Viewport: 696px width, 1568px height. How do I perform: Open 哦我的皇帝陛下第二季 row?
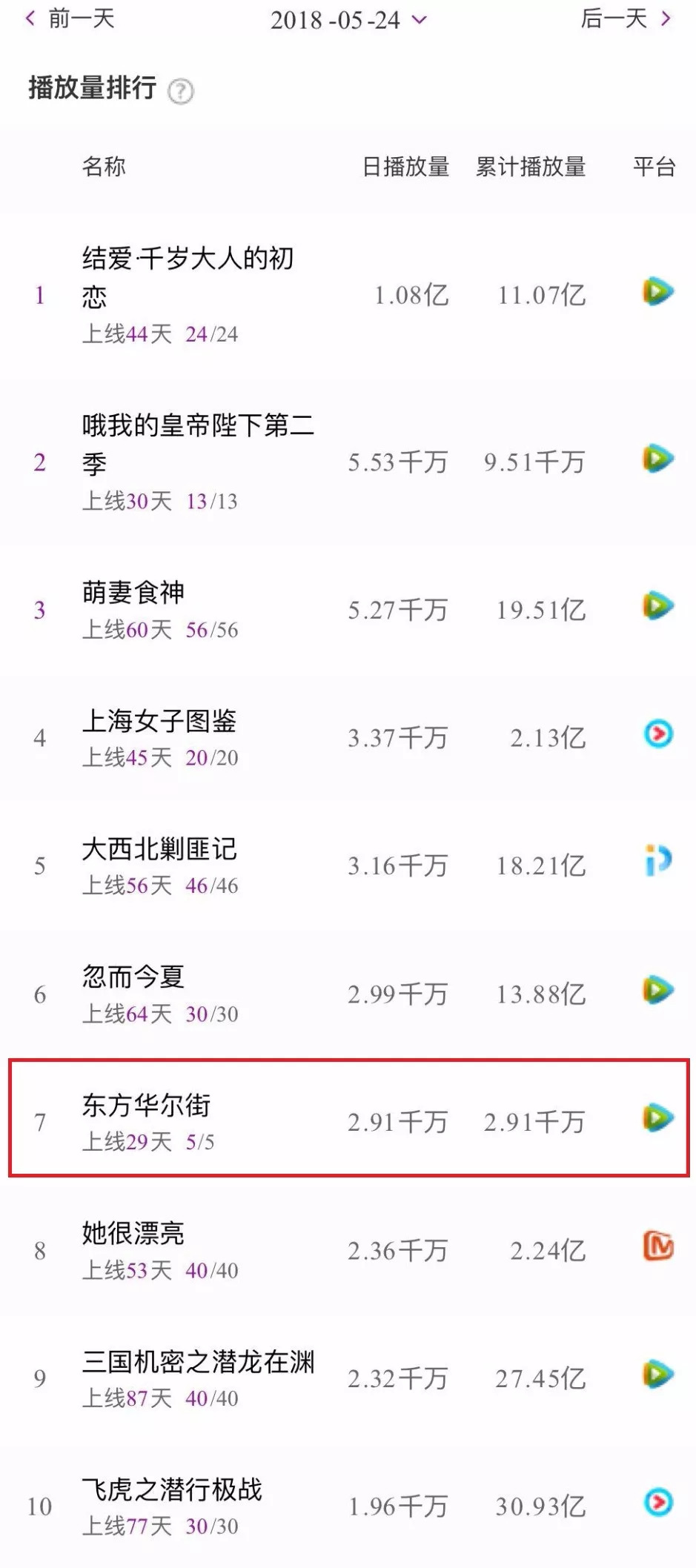click(197, 443)
